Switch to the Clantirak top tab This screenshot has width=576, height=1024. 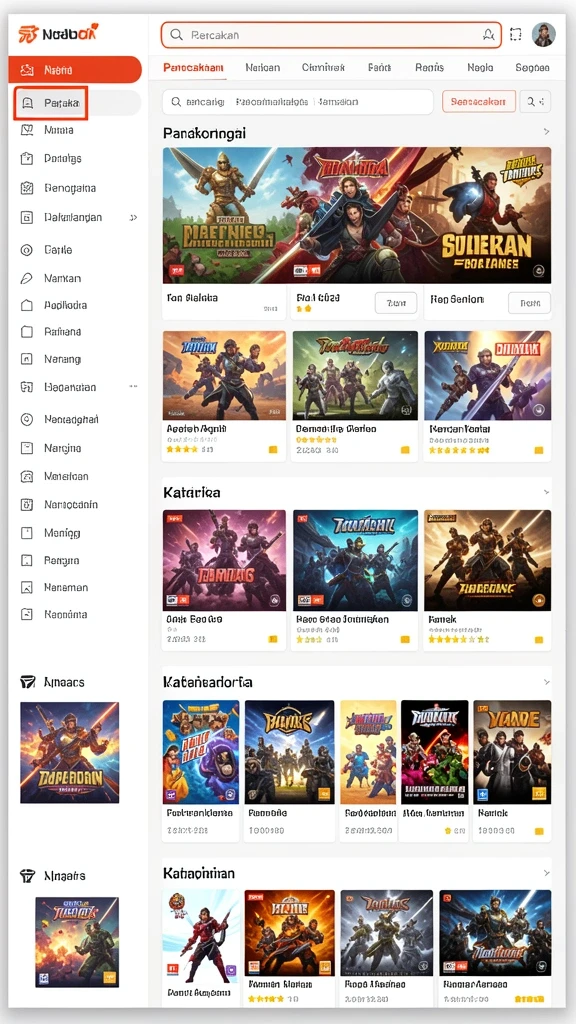323,67
